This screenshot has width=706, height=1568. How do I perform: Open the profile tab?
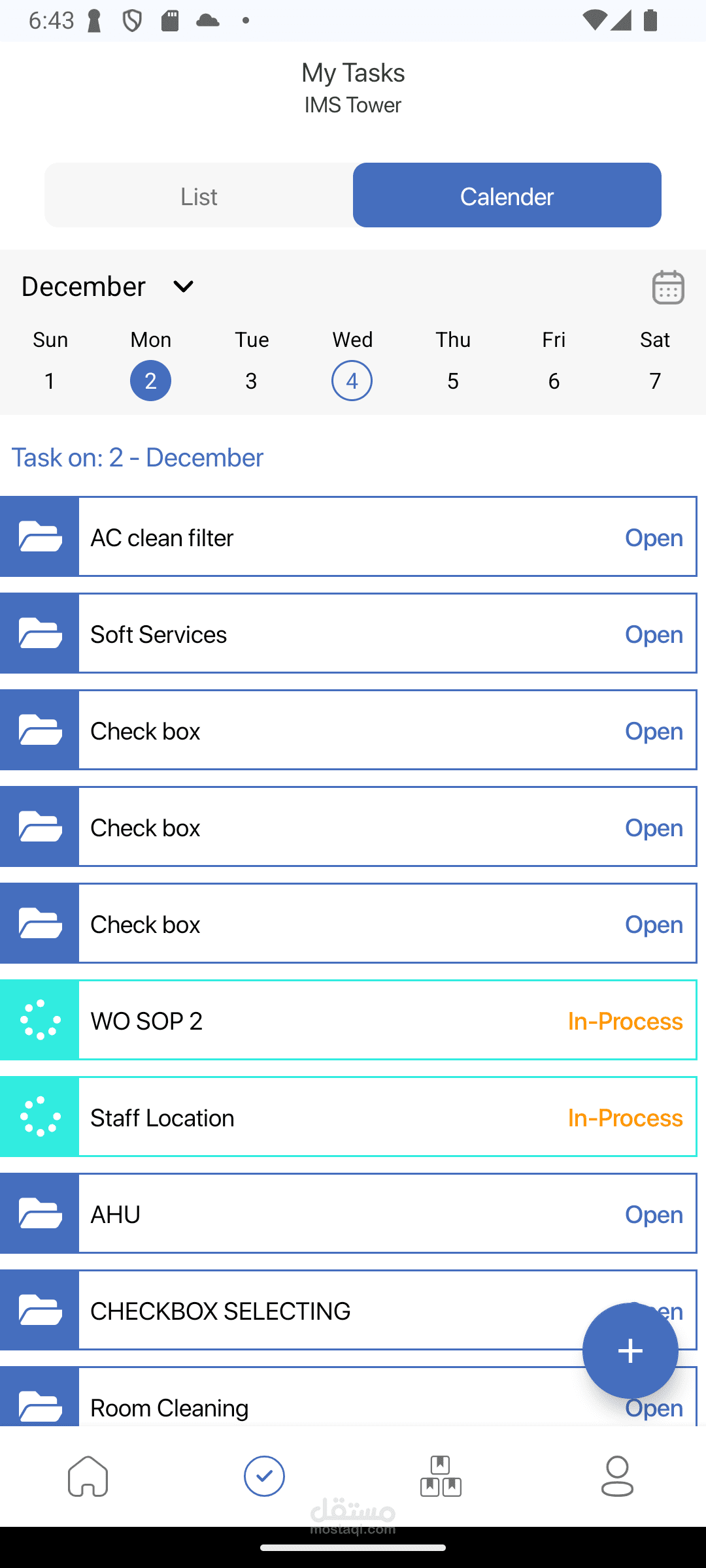coord(617,1476)
